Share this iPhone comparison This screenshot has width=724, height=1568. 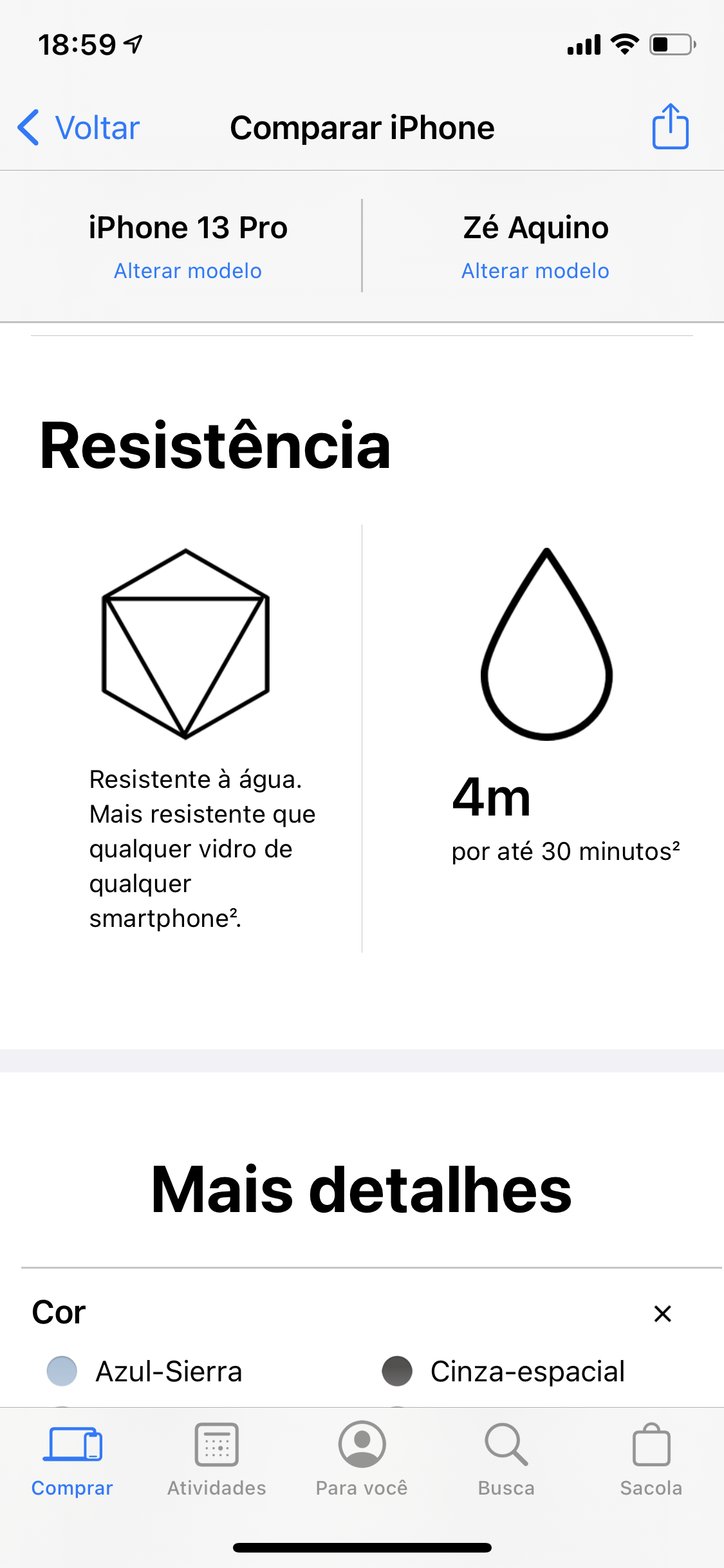coord(670,127)
